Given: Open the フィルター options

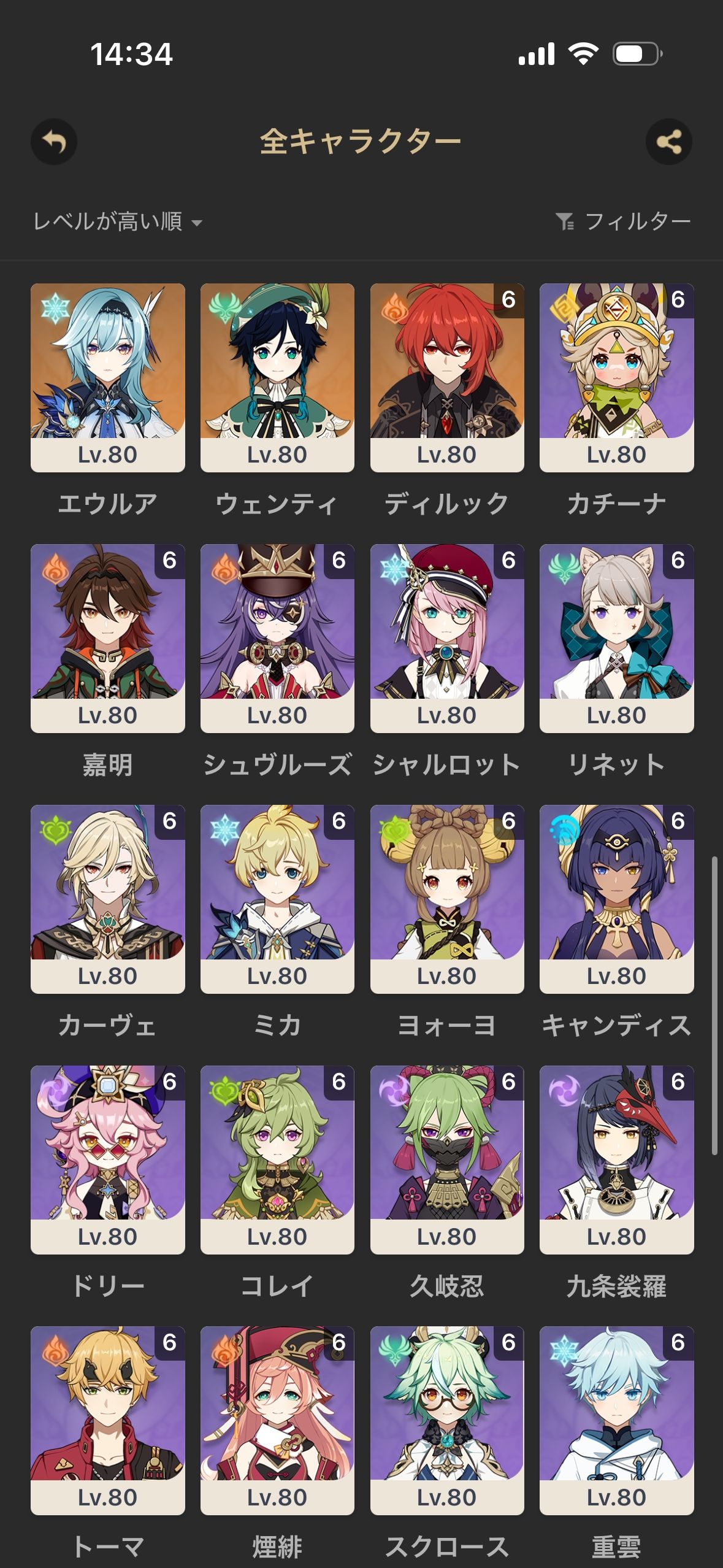Looking at the screenshot, I should point(623,221).
